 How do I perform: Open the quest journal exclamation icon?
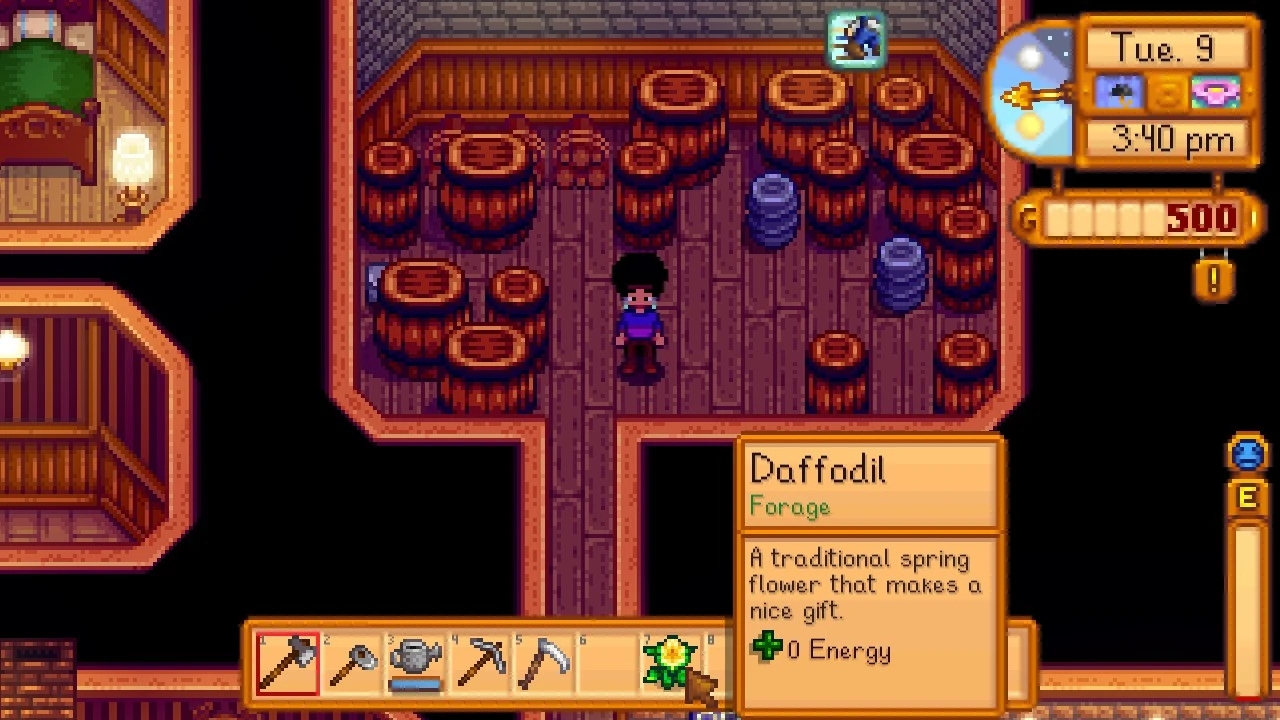(1213, 281)
